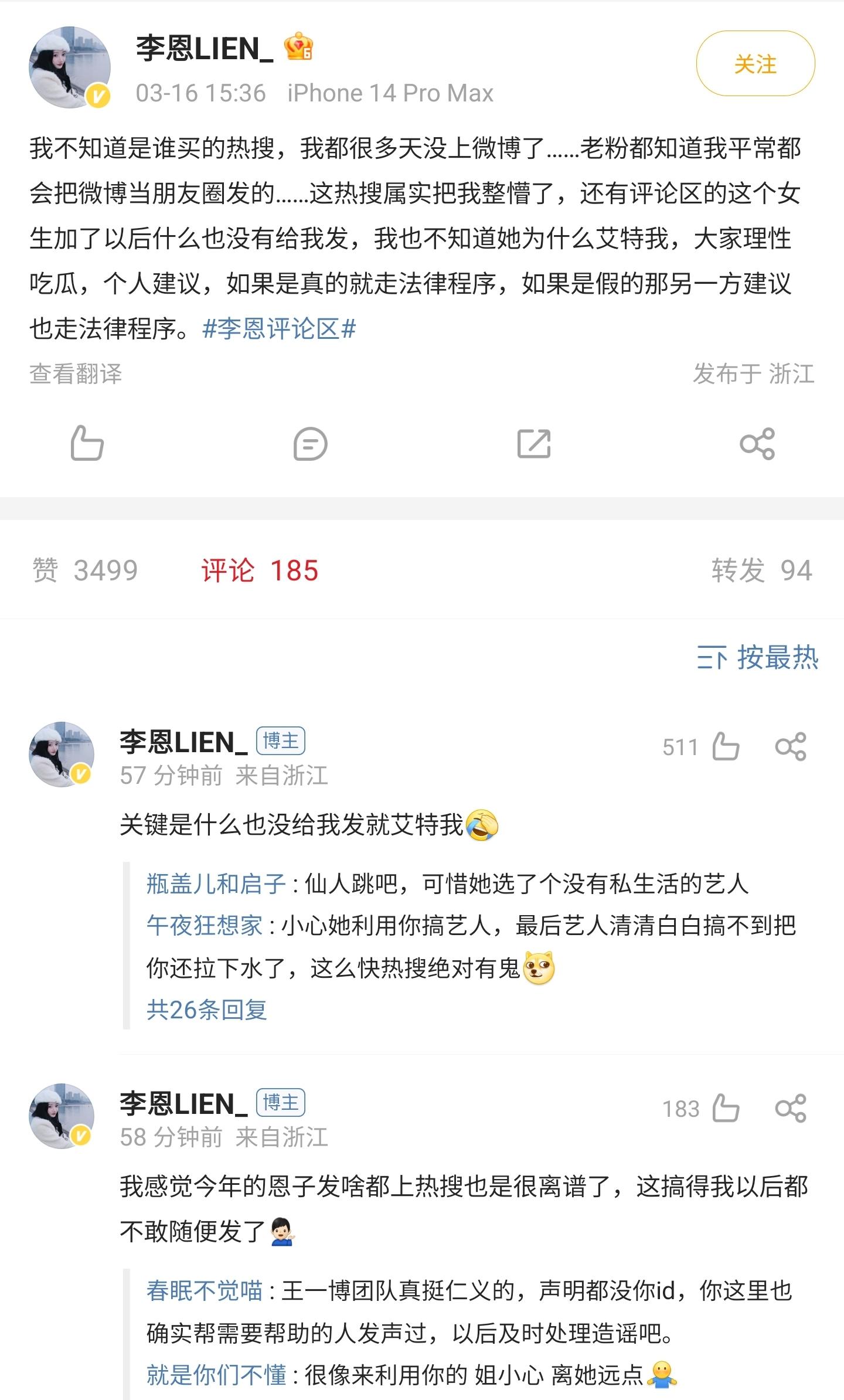Image resolution: width=844 pixels, height=1400 pixels.
Task: Change comment sorting via 按最热
Action: [x=757, y=658]
